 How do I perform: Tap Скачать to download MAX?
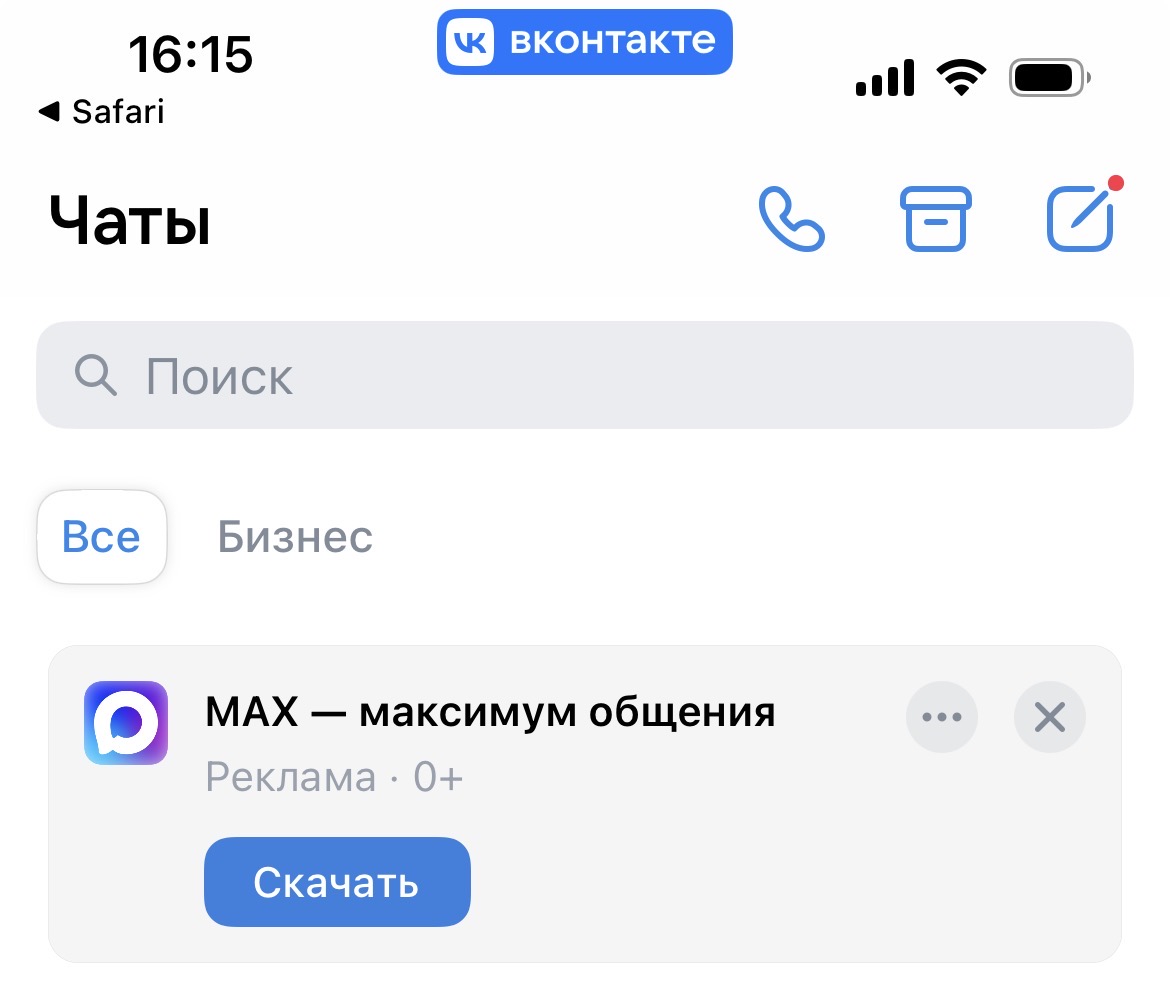click(337, 882)
